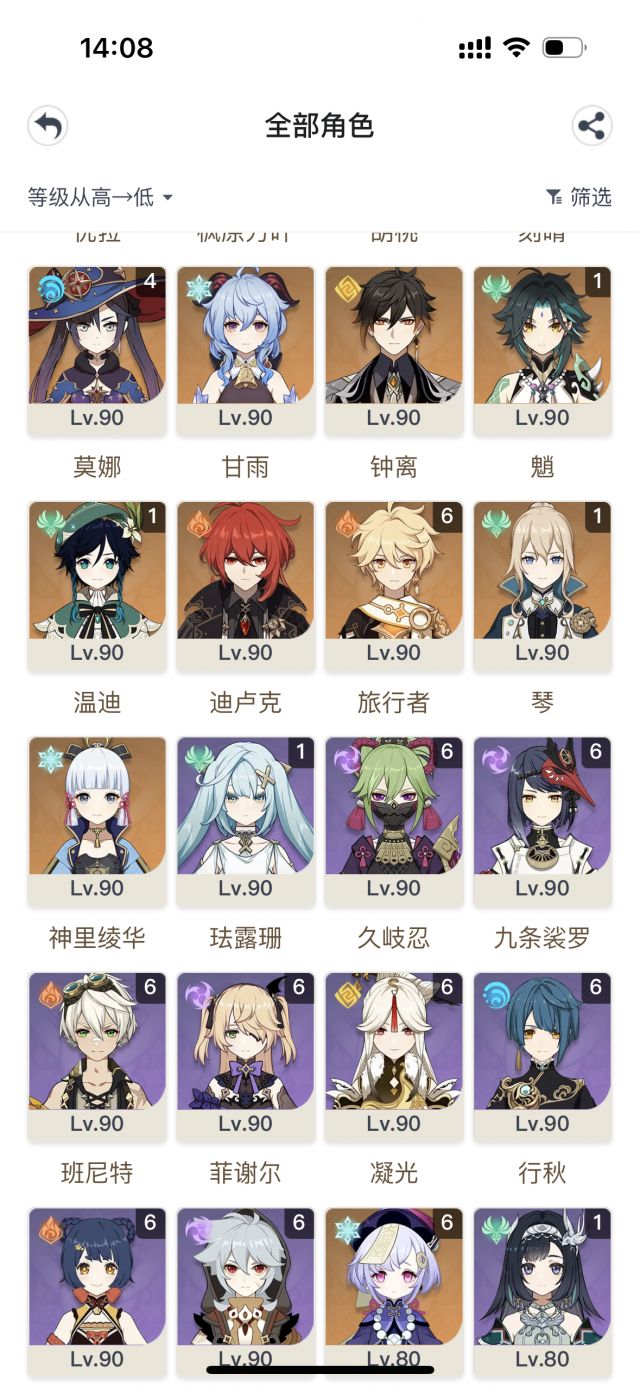This screenshot has height=1387, width=640.
Task: View 凝光 character details
Action: [x=394, y=1056]
